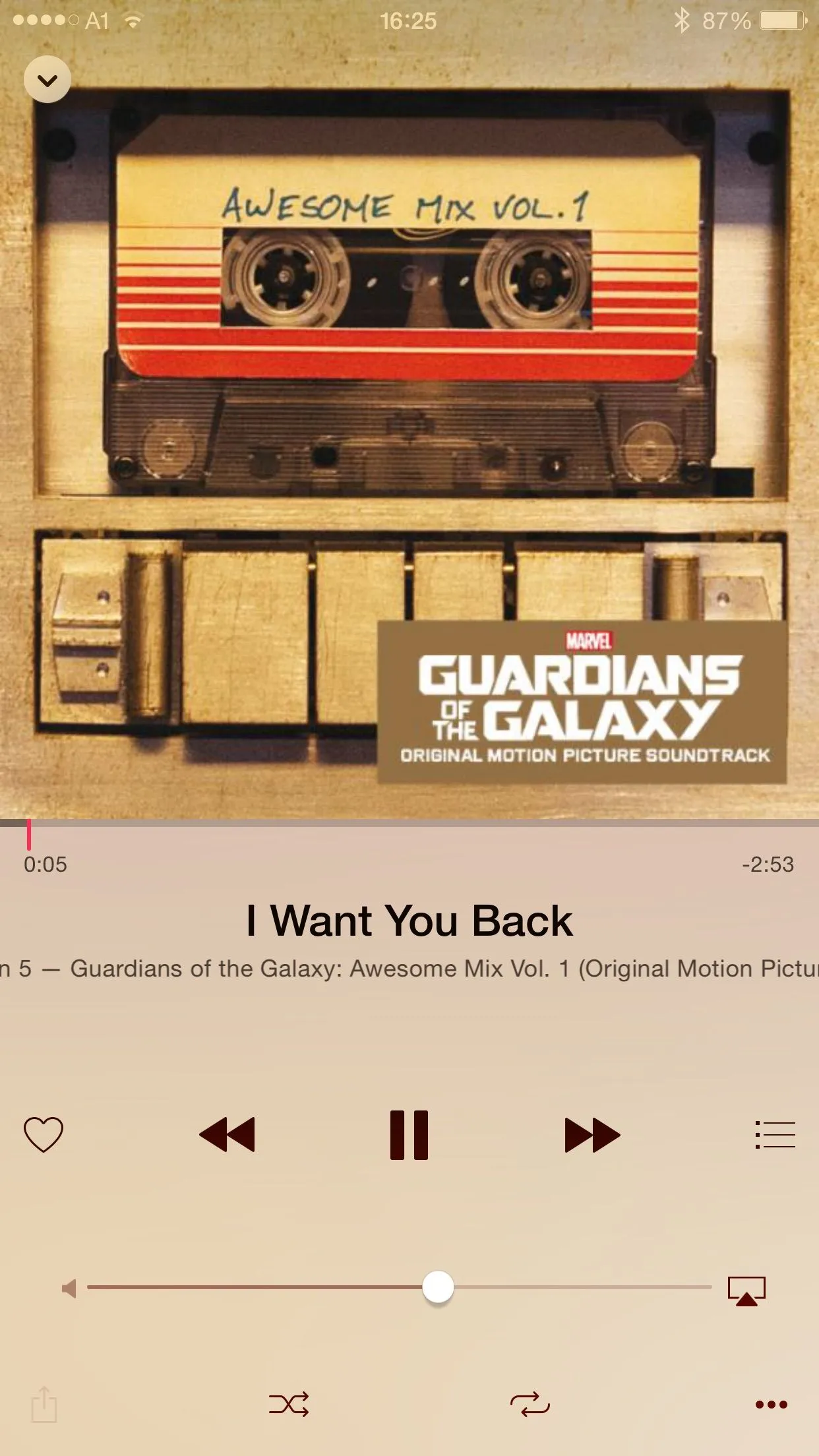The width and height of the screenshot is (819, 1456).
Task: Share this song
Action: [x=44, y=1405]
